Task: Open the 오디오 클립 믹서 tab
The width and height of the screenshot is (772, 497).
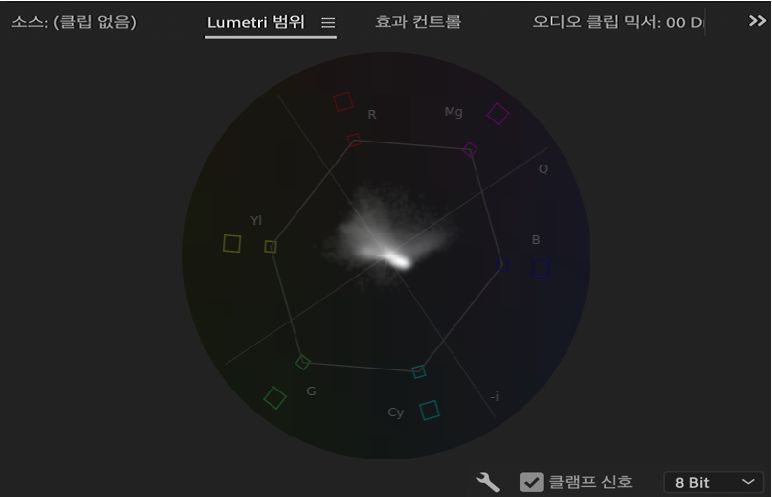Action: coord(617,22)
